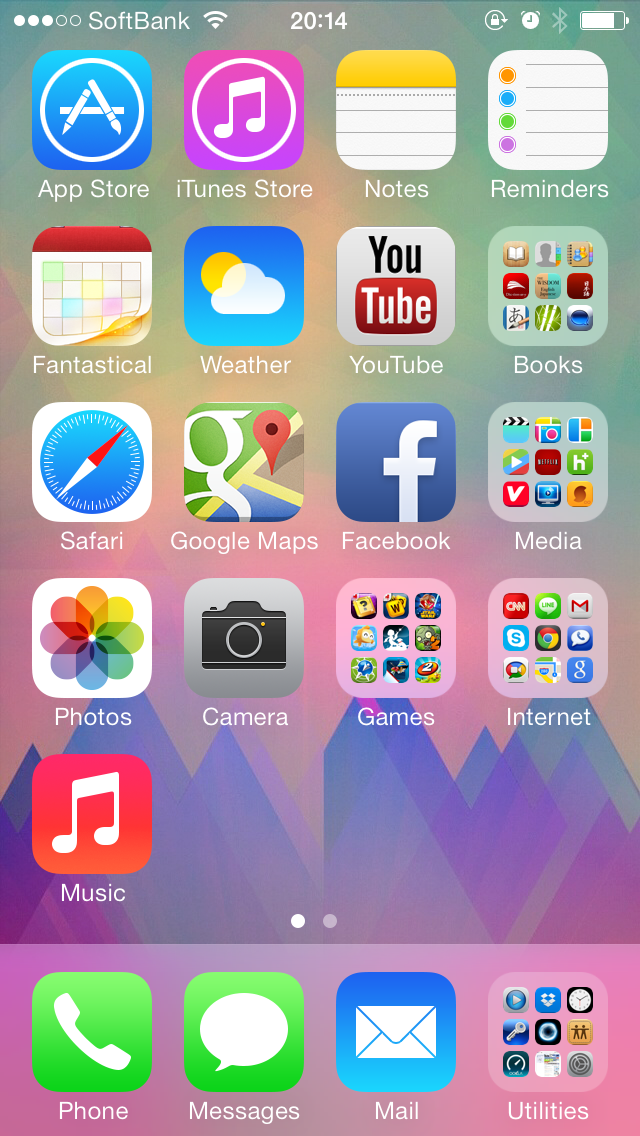Open the App Store

pos(92,110)
